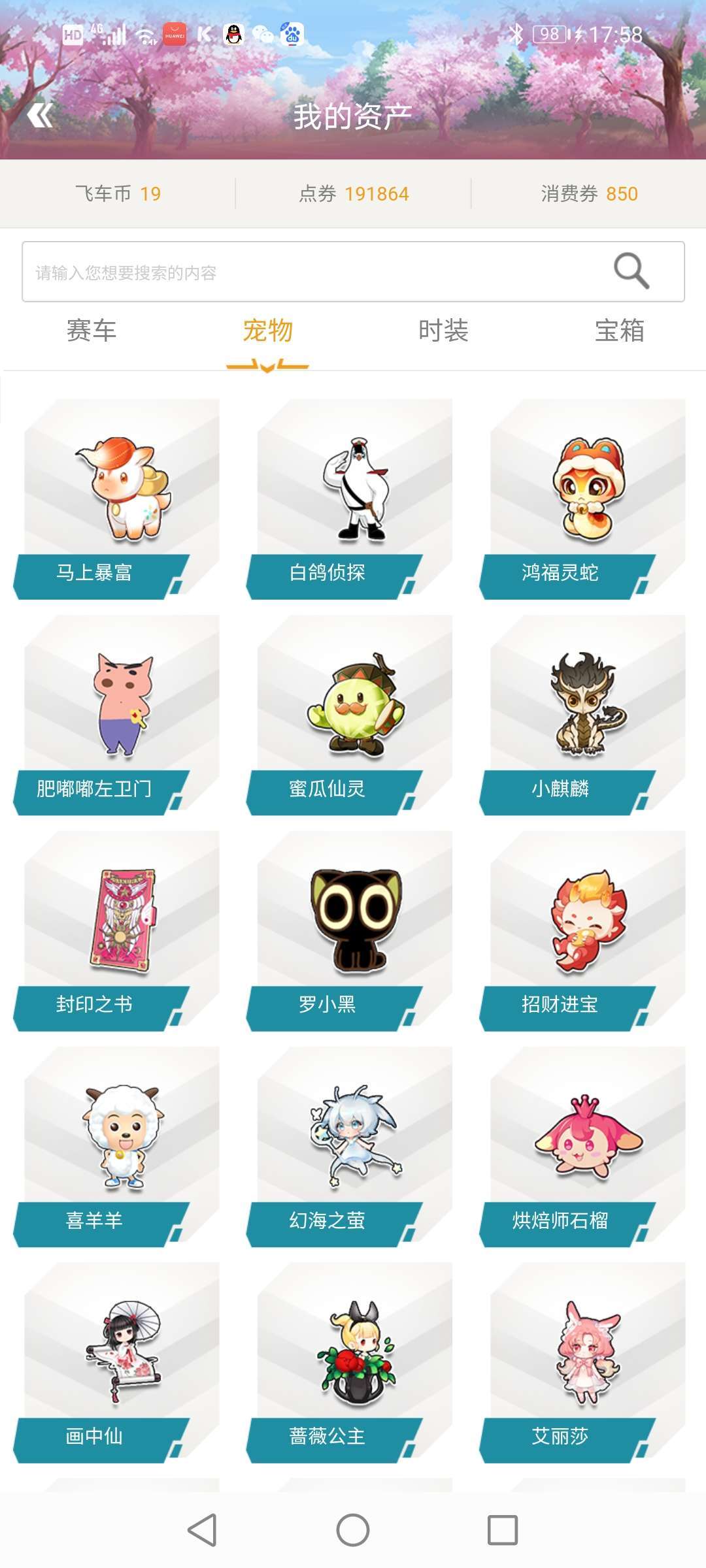Go back using the double-arrow icon
The image size is (706, 1568).
pos(41,116)
